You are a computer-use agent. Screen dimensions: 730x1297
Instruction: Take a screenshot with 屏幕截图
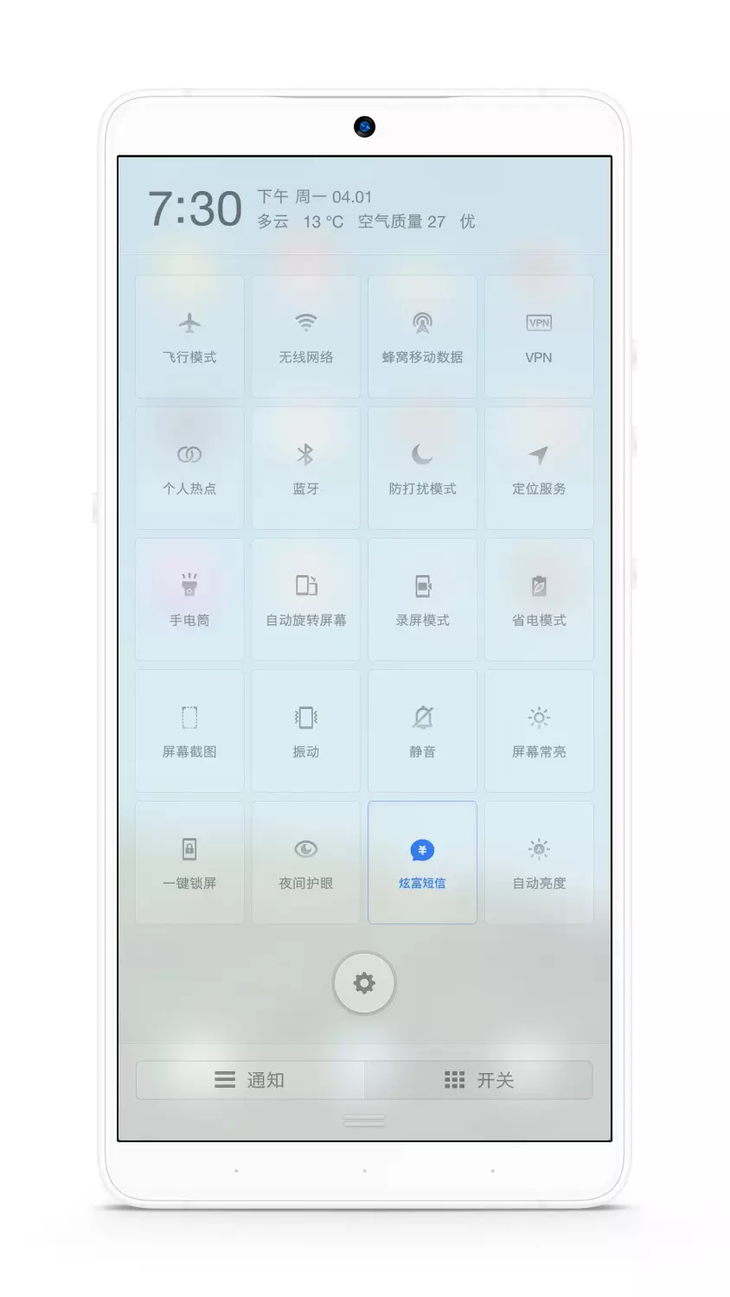click(x=189, y=731)
